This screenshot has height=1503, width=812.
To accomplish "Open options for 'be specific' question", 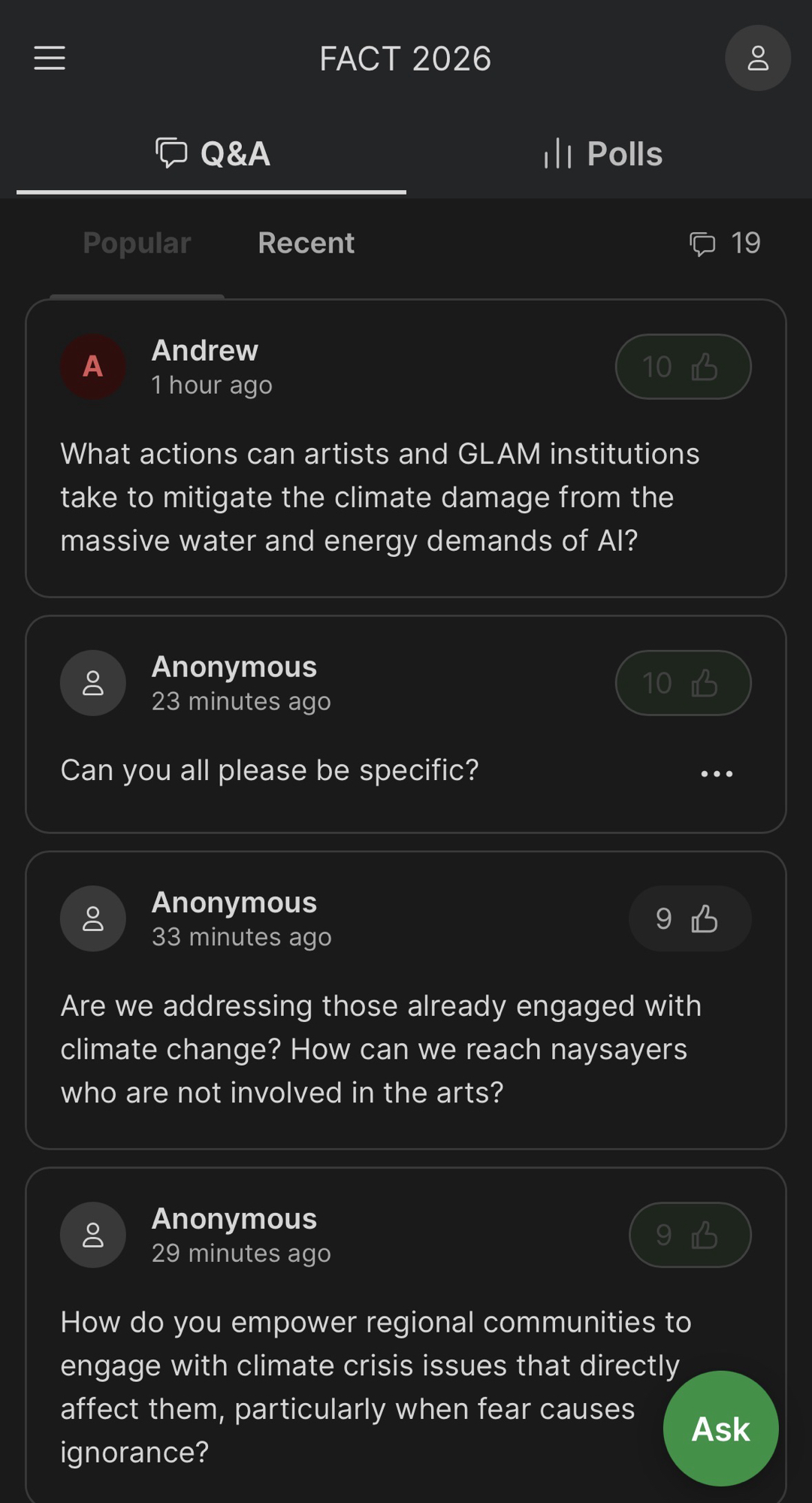I will pos(716,773).
